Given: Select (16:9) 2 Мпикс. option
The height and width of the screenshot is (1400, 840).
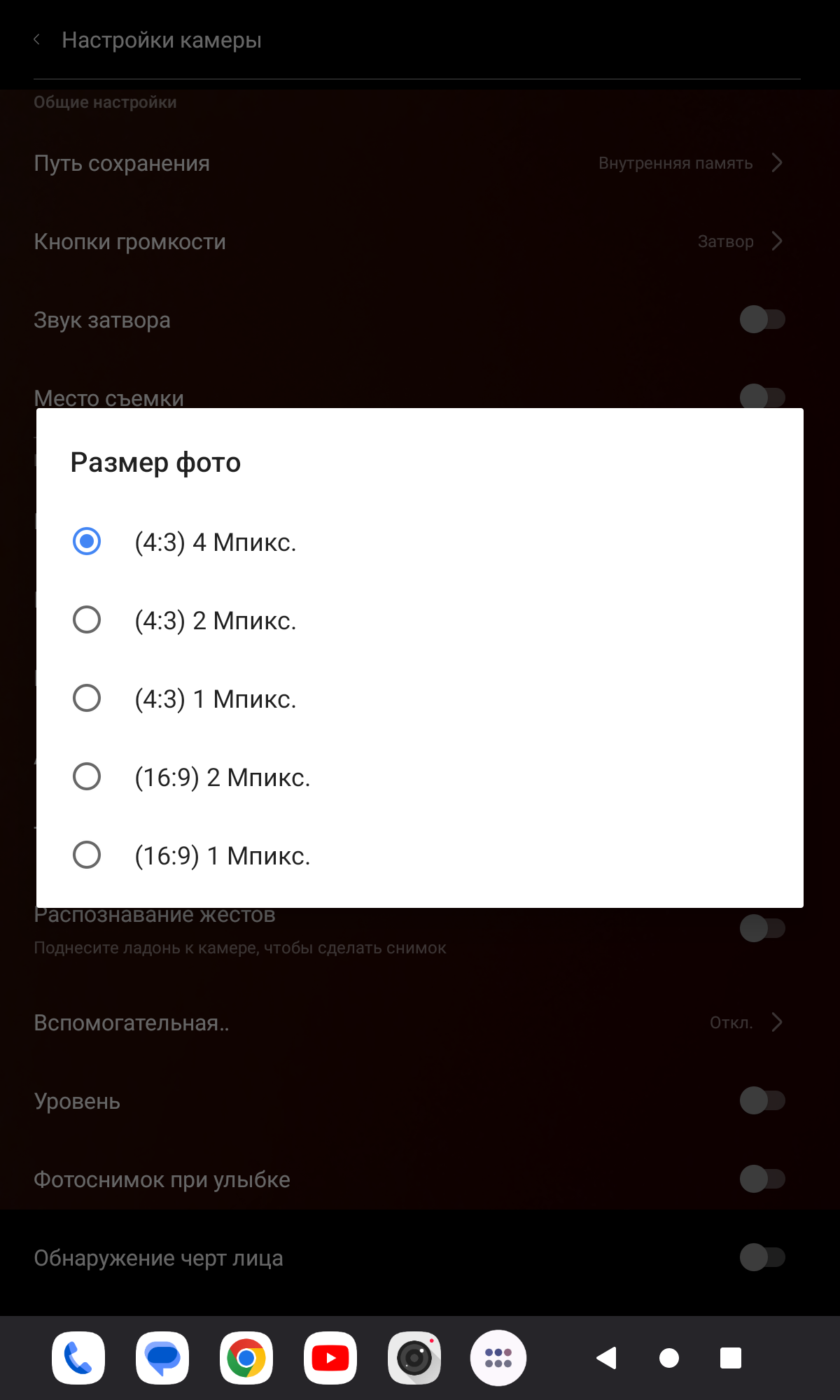Looking at the screenshot, I should click(x=87, y=777).
